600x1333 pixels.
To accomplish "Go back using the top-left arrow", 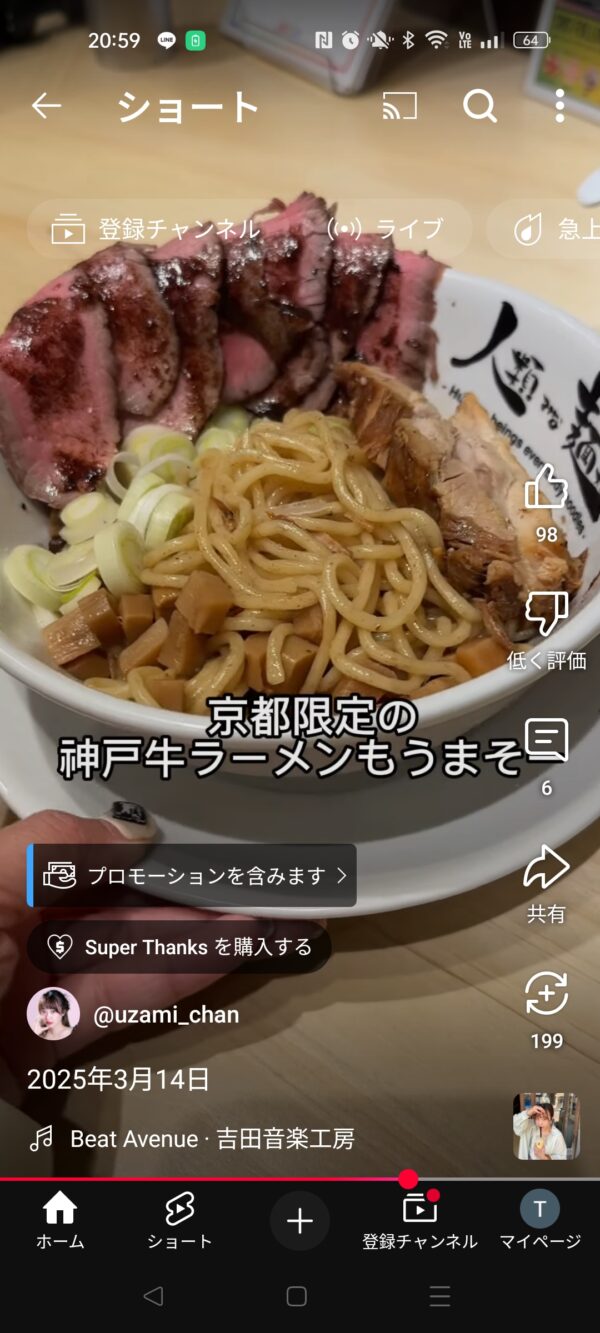I will point(46,106).
